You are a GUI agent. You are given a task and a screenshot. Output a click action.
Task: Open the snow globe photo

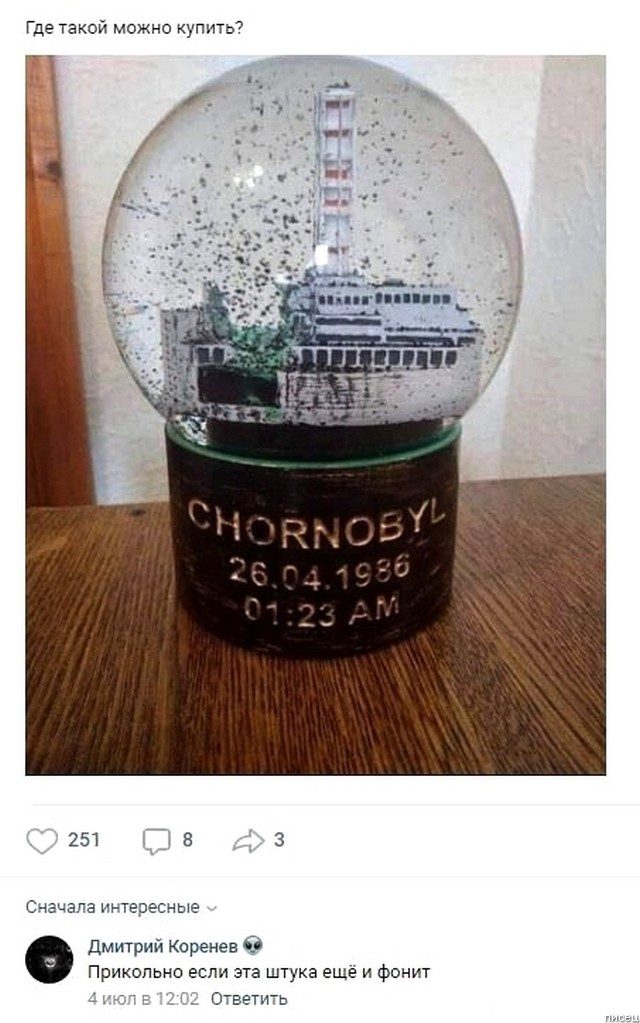coord(315,415)
